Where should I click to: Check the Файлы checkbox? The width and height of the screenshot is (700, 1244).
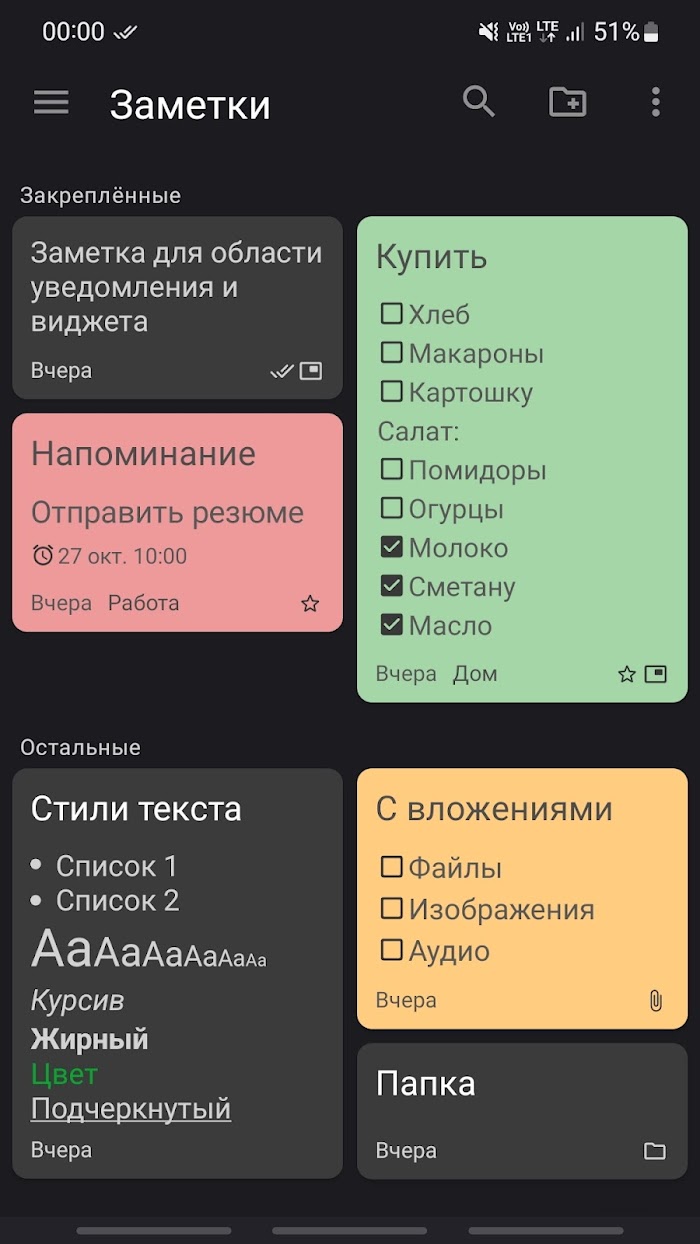tap(391, 868)
